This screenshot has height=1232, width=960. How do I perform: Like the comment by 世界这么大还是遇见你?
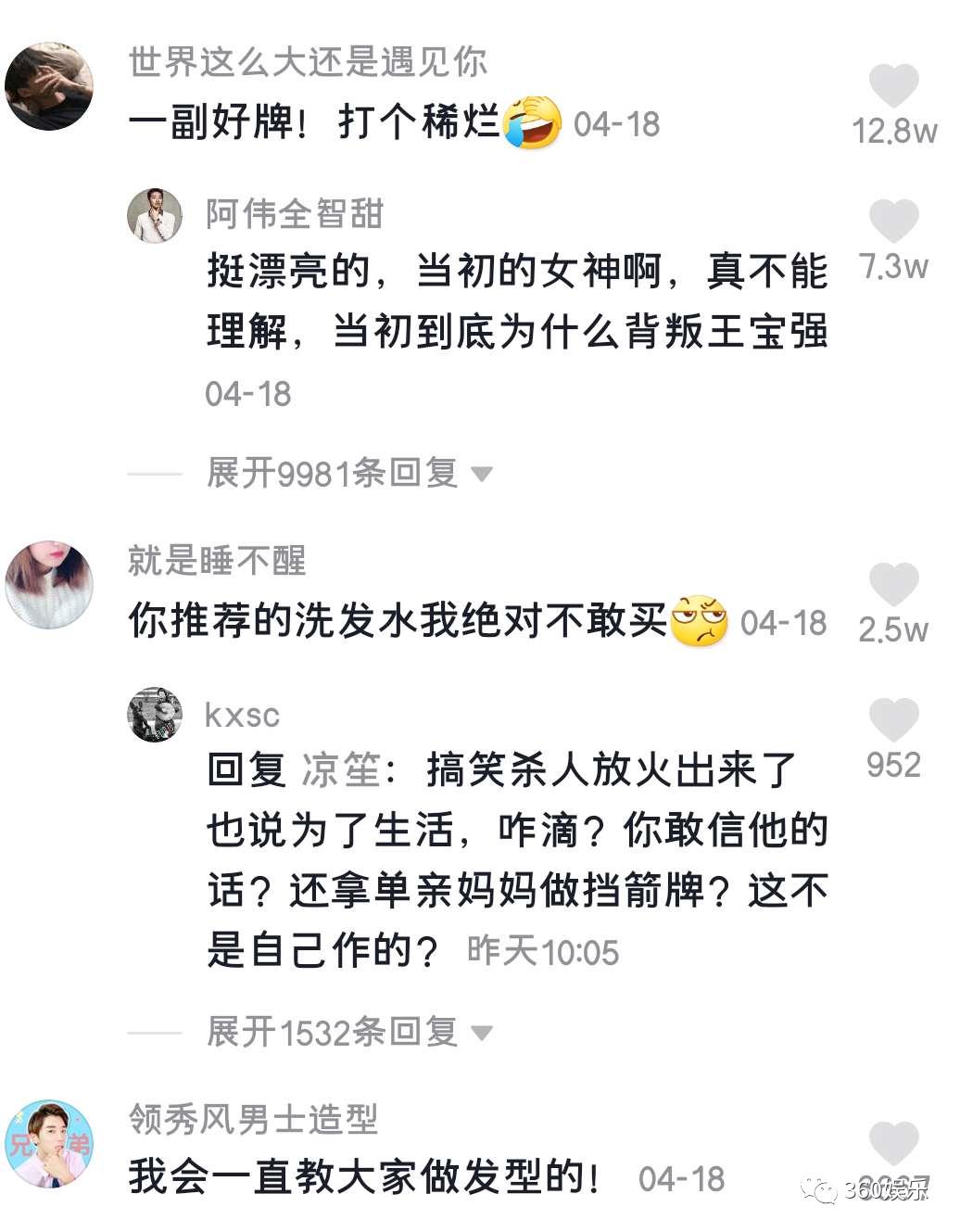point(893,86)
